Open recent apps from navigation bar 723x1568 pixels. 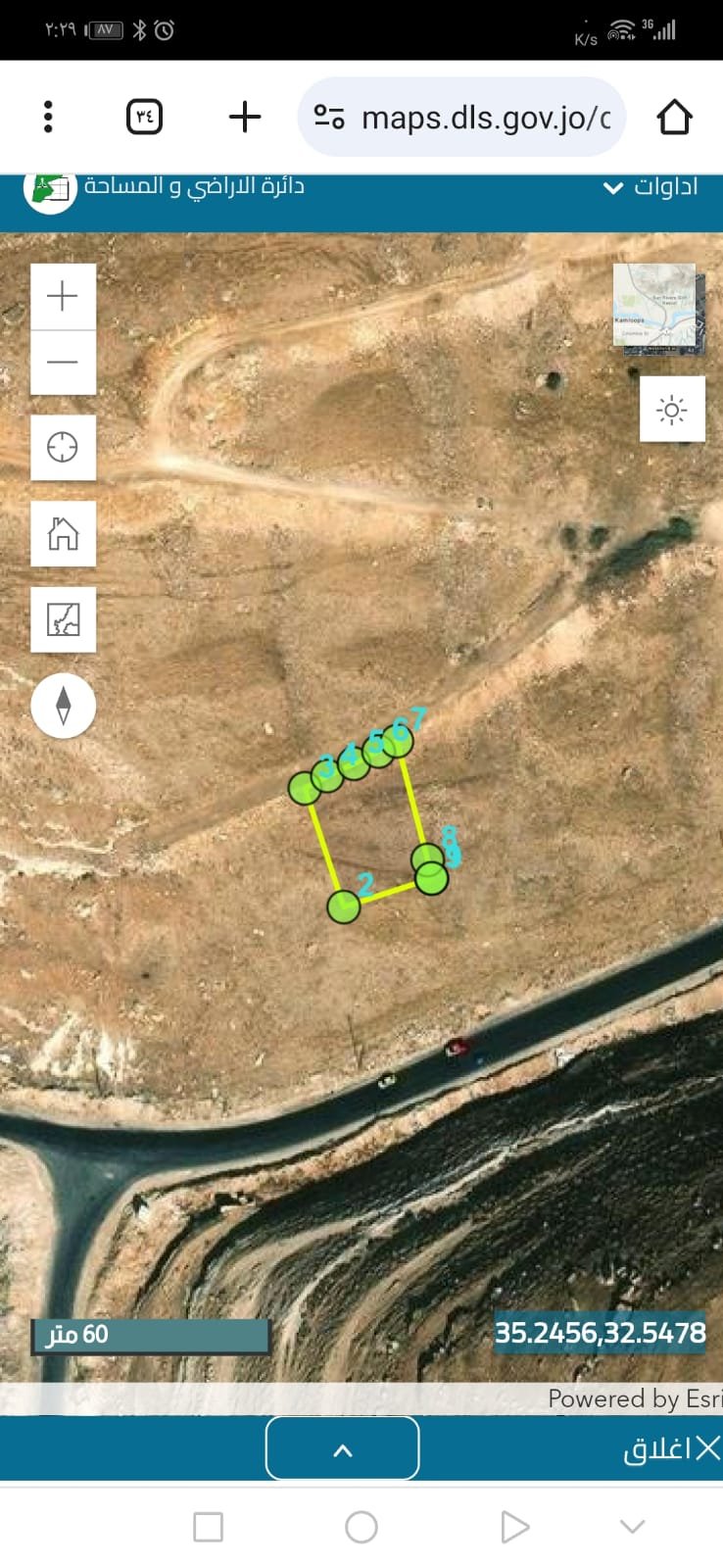pos(208,1527)
